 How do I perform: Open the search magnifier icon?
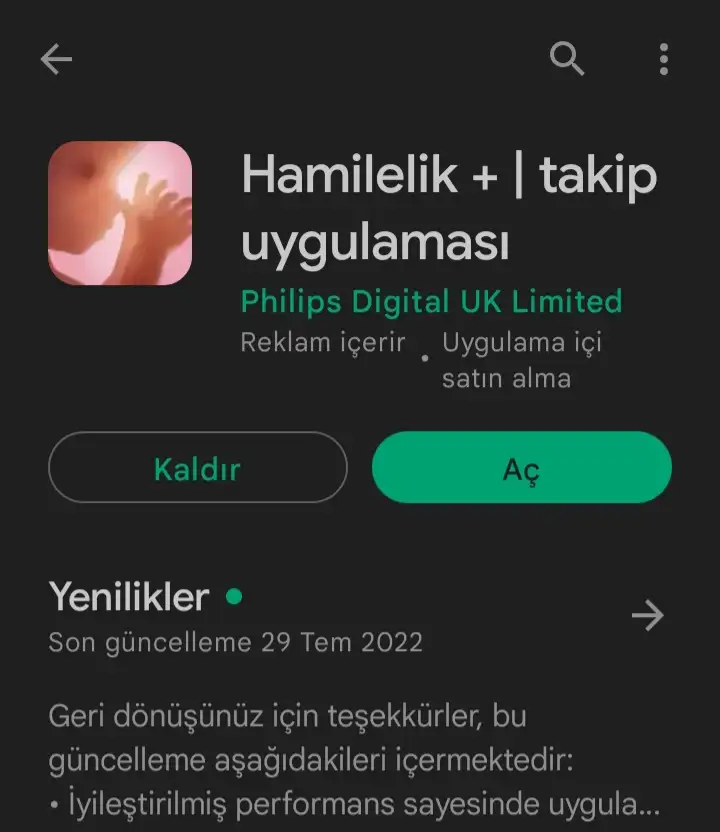click(567, 60)
